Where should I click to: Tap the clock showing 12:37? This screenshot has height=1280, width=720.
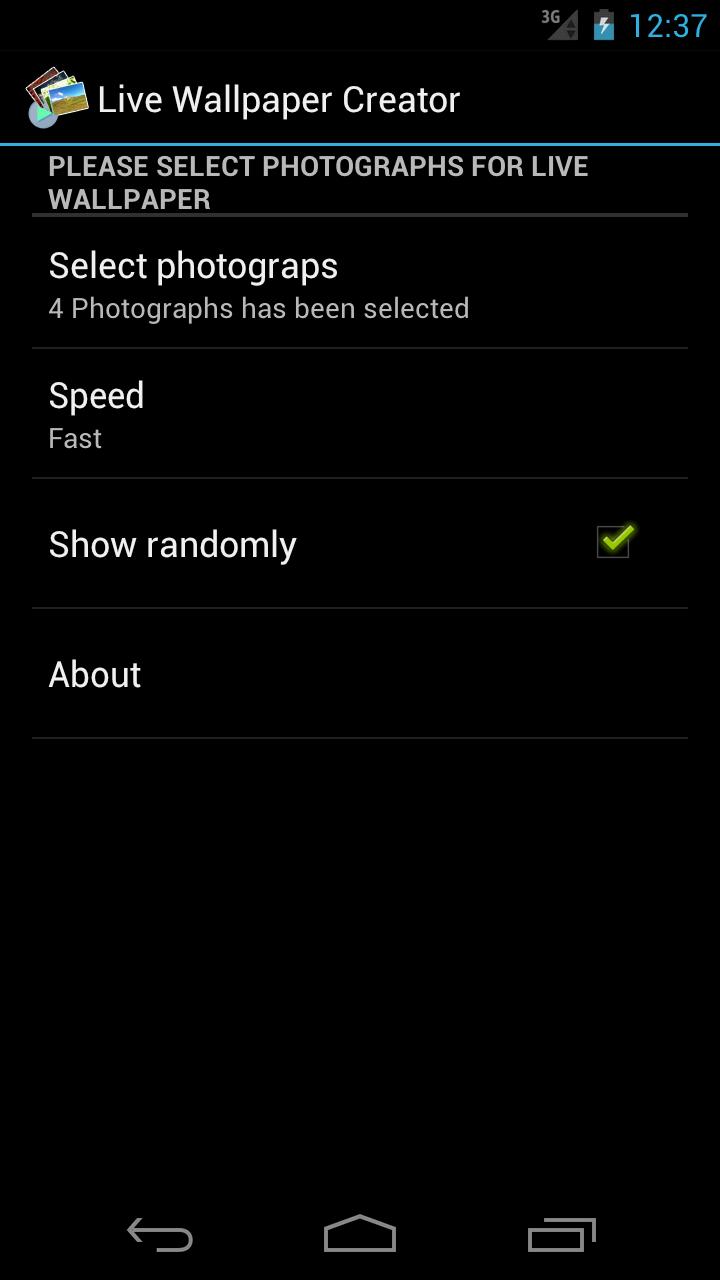coord(666,25)
